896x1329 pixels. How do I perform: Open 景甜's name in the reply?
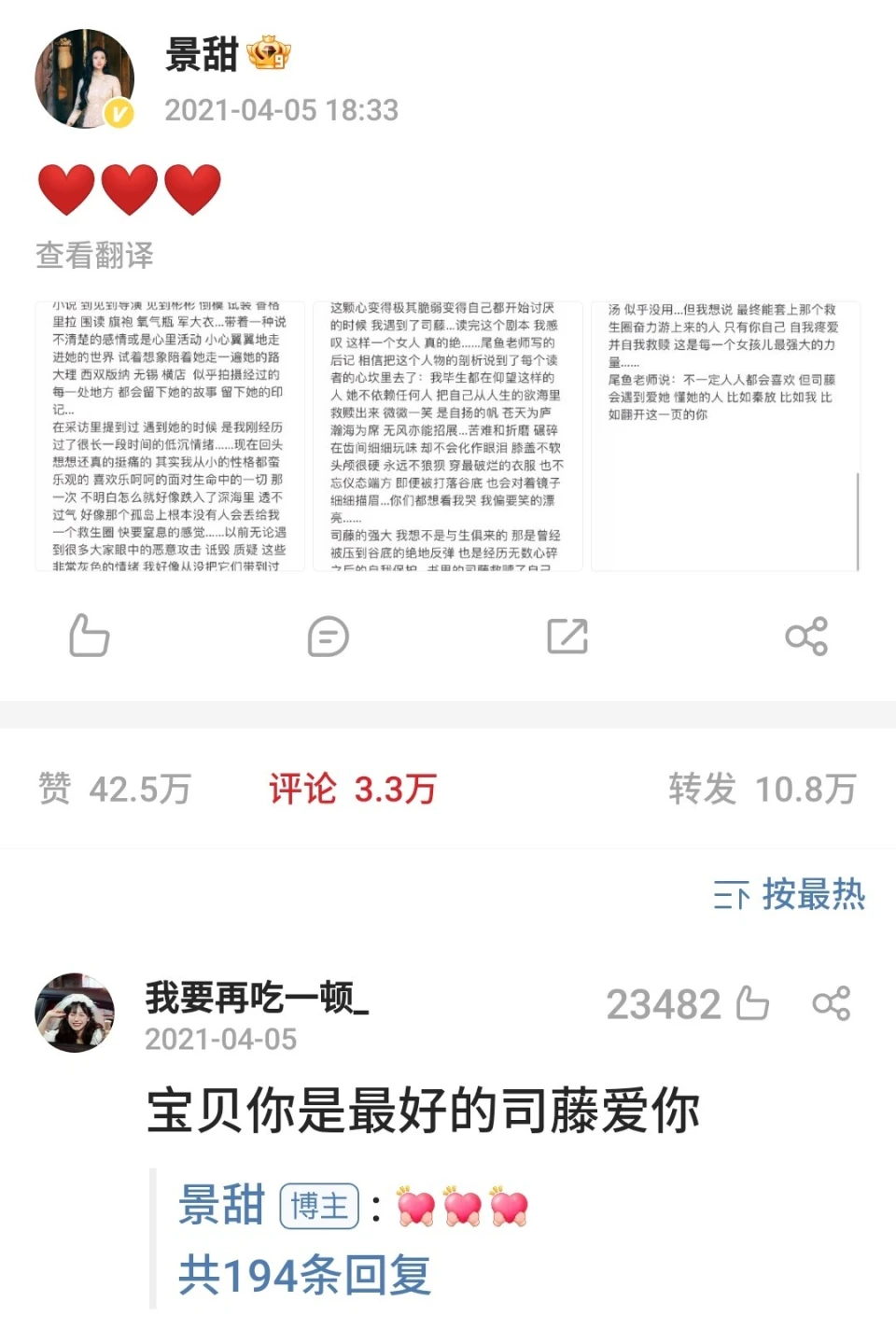(222, 1205)
